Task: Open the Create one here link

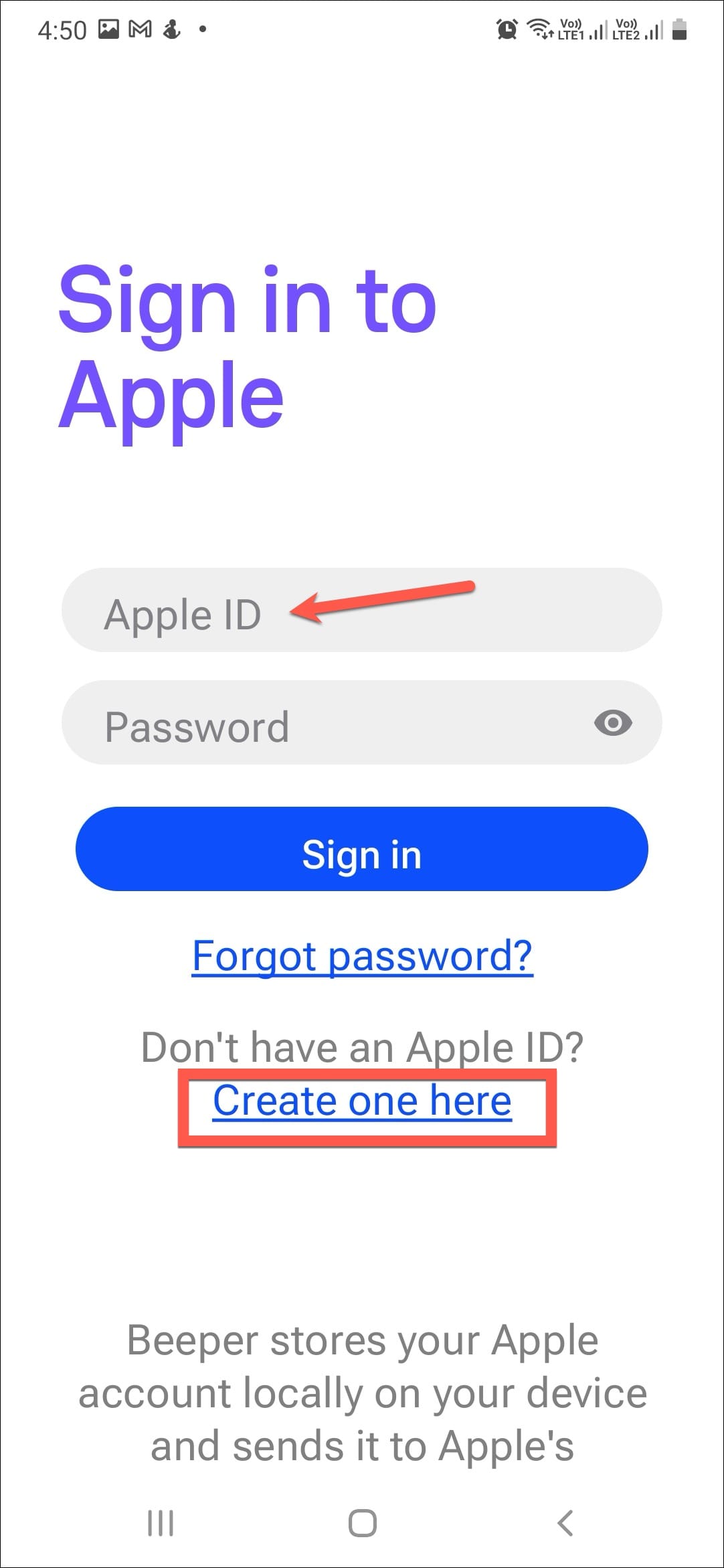Action: 362,1101
